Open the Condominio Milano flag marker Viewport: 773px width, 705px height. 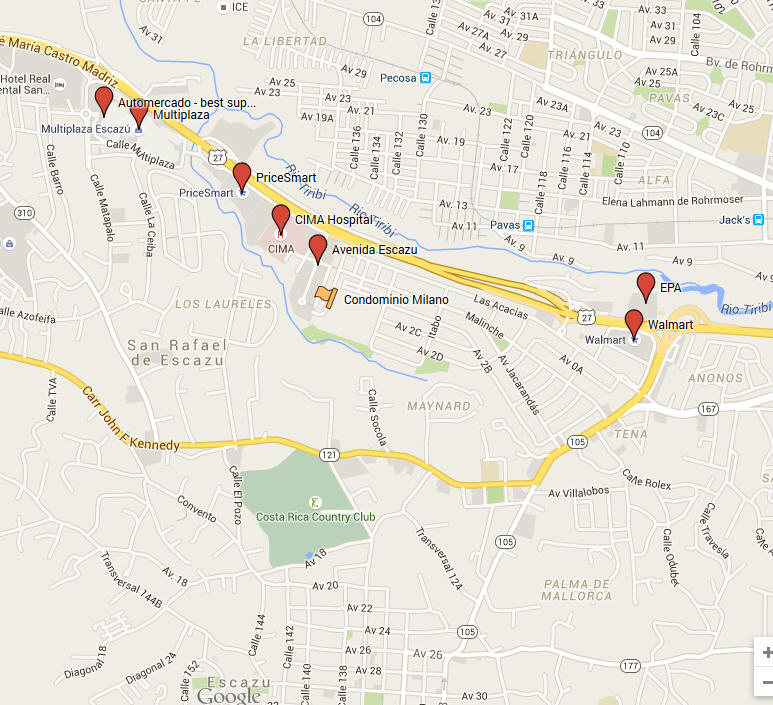pyautogui.click(x=324, y=296)
